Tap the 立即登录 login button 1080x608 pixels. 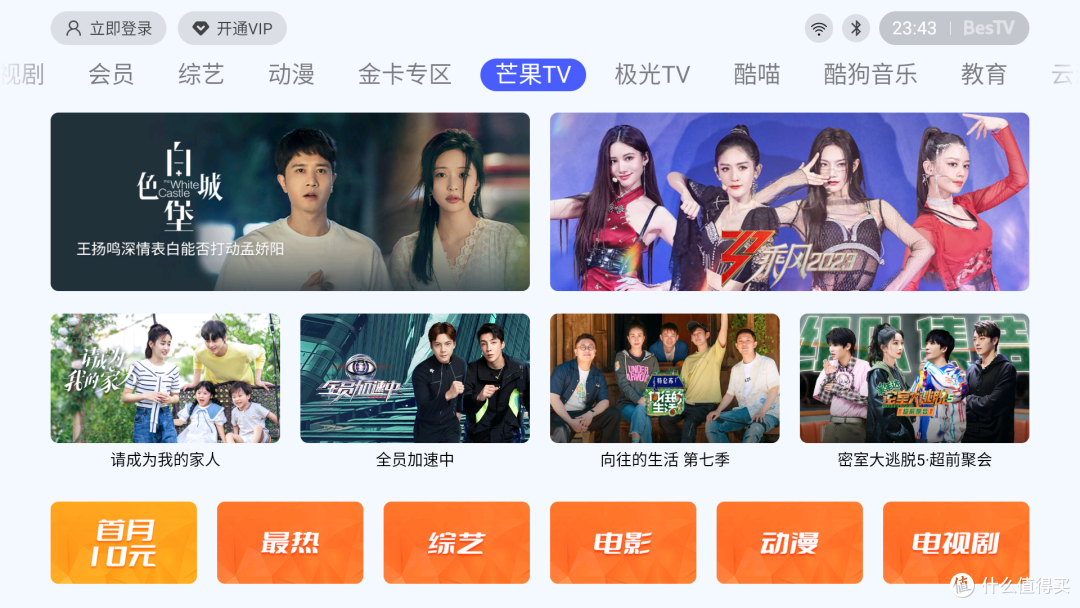pos(108,29)
